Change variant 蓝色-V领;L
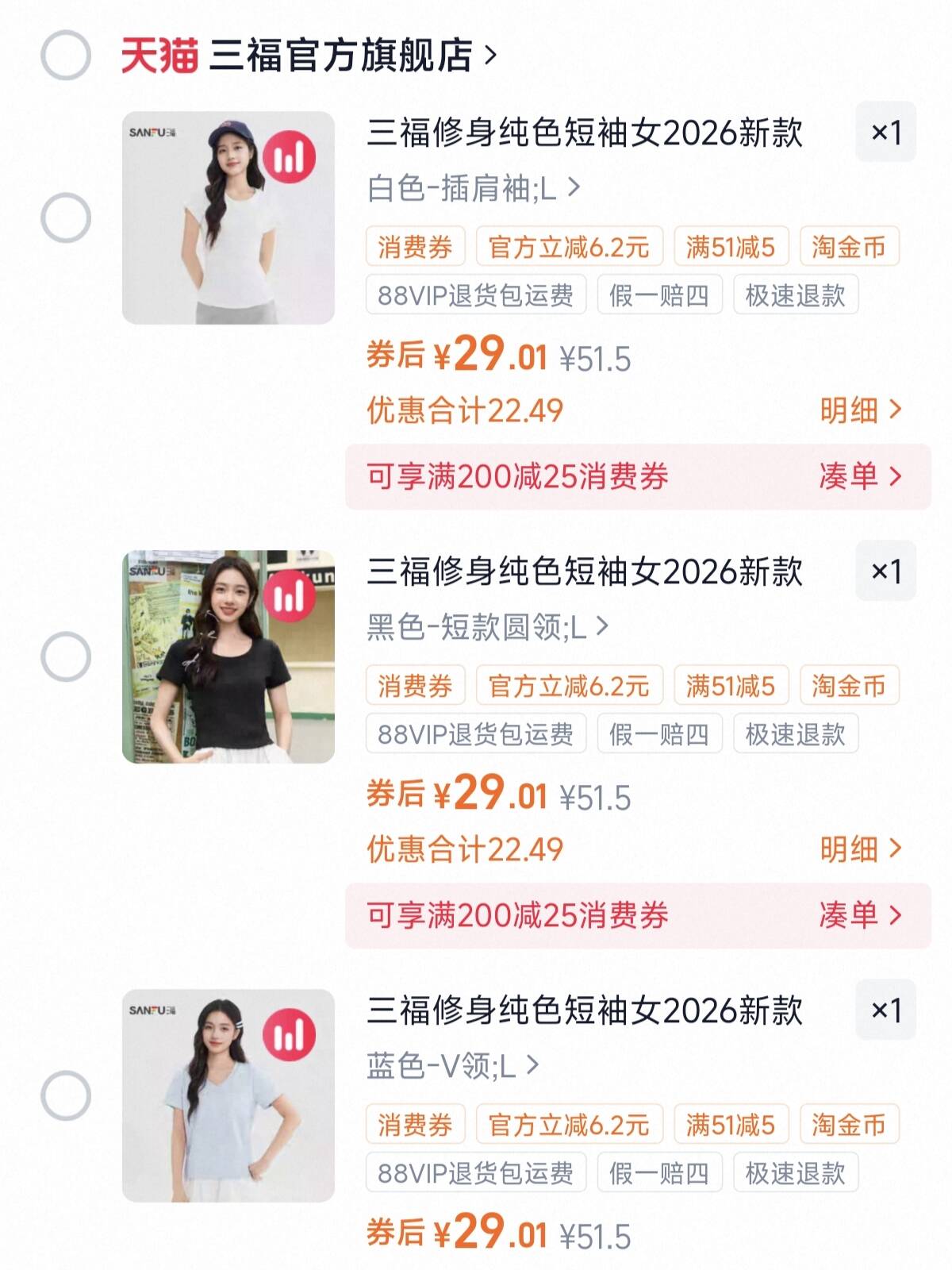This screenshot has width=952, height=1270. coord(452,1066)
